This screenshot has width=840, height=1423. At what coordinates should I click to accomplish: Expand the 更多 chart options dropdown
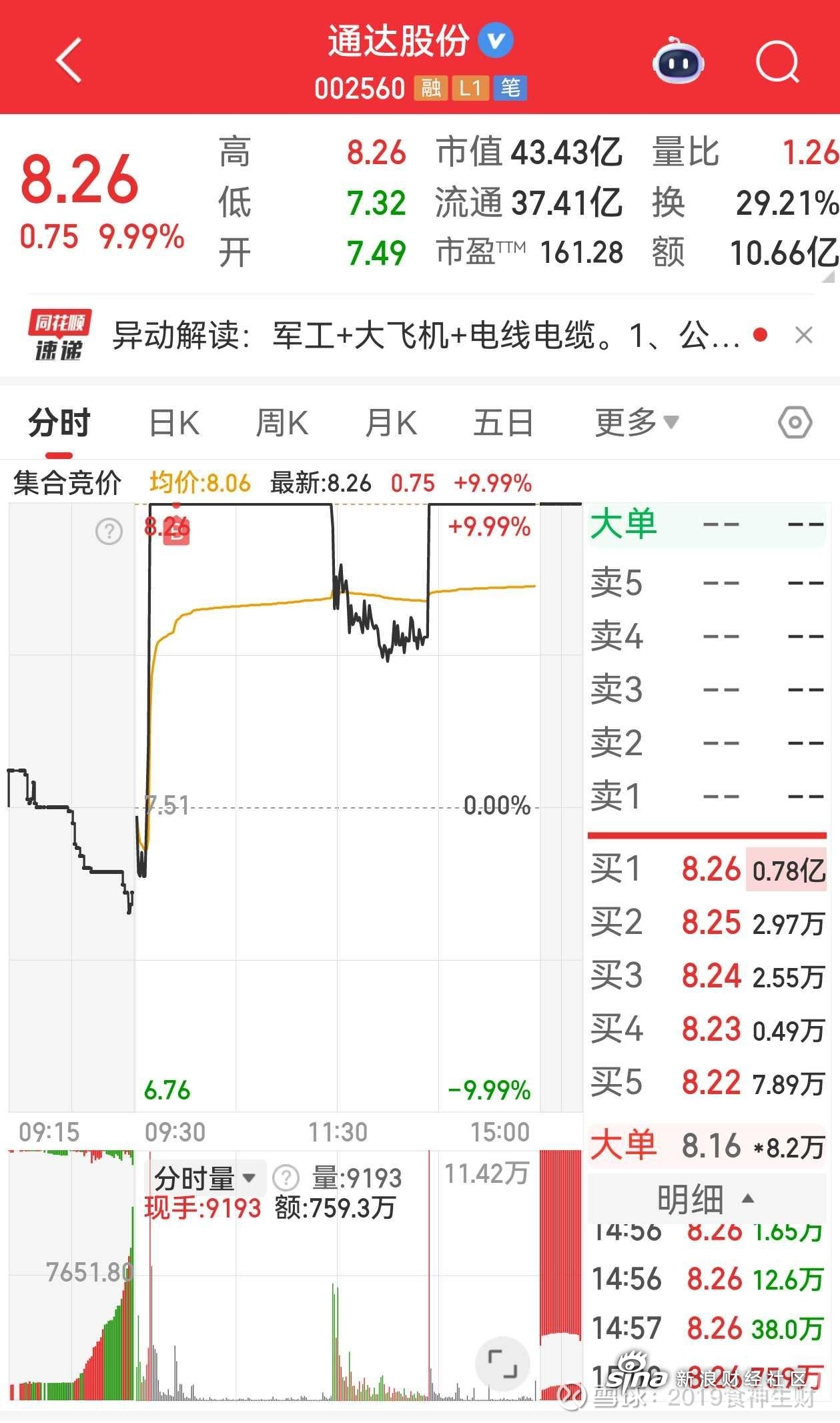click(x=637, y=422)
